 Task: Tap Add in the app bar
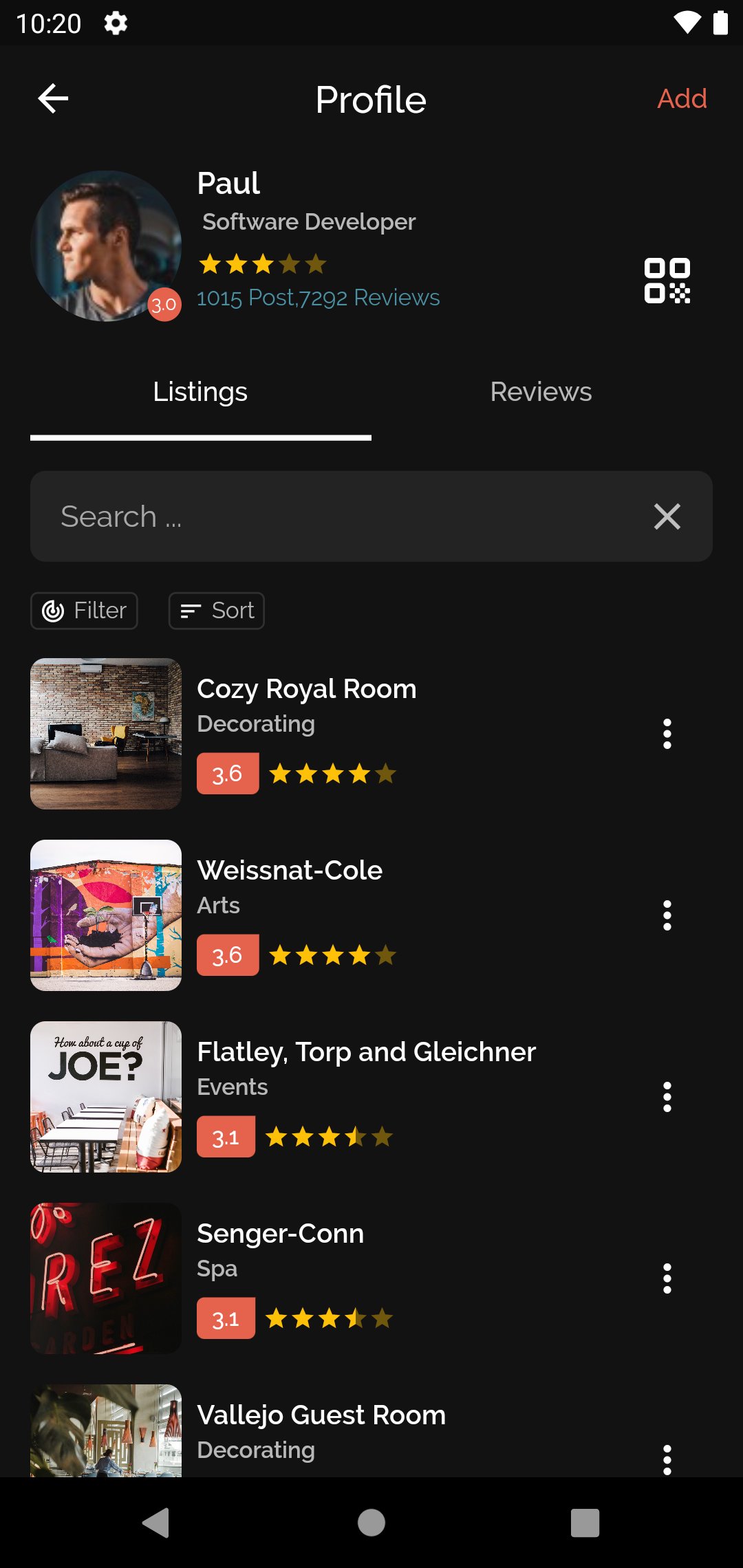pyautogui.click(x=681, y=98)
